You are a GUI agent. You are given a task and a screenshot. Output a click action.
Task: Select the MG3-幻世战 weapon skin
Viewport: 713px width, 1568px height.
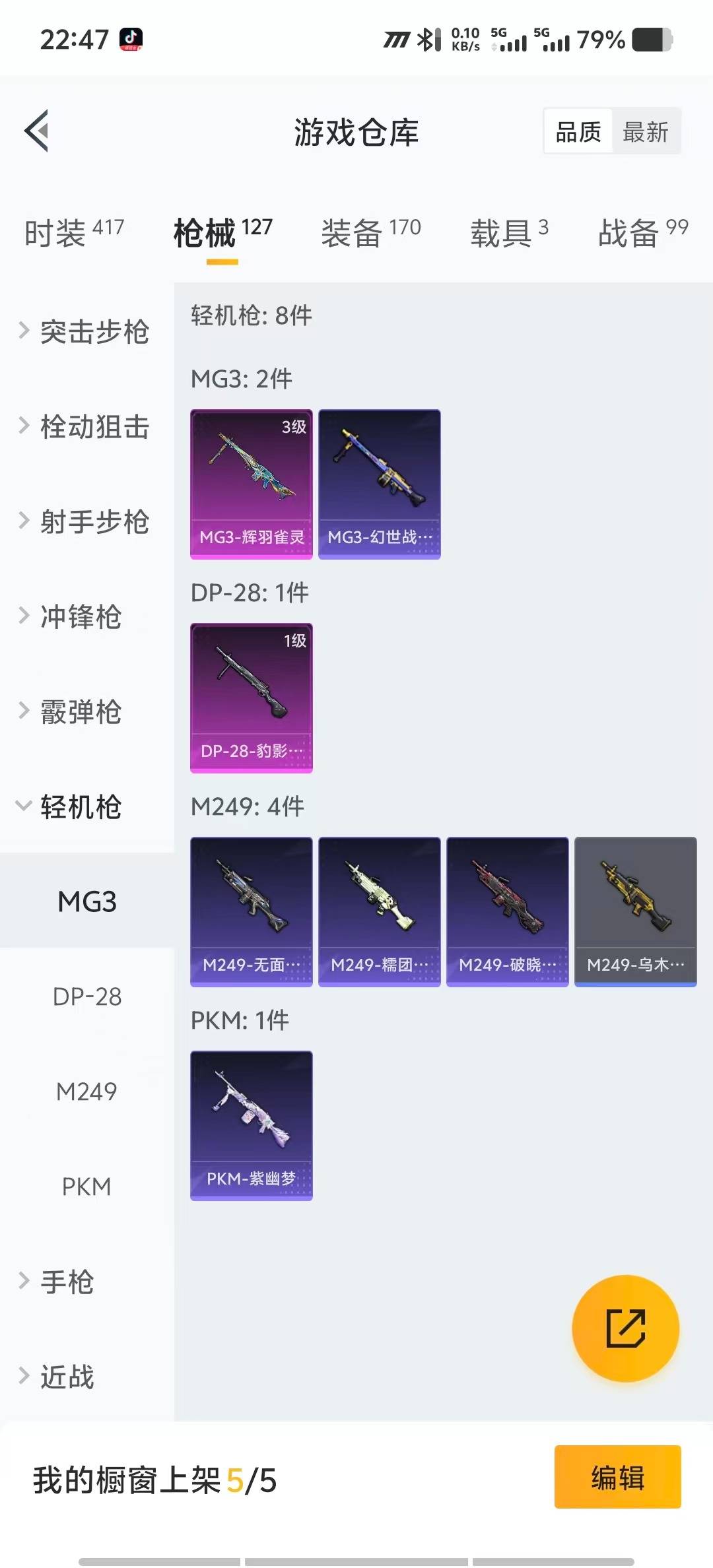coord(379,484)
